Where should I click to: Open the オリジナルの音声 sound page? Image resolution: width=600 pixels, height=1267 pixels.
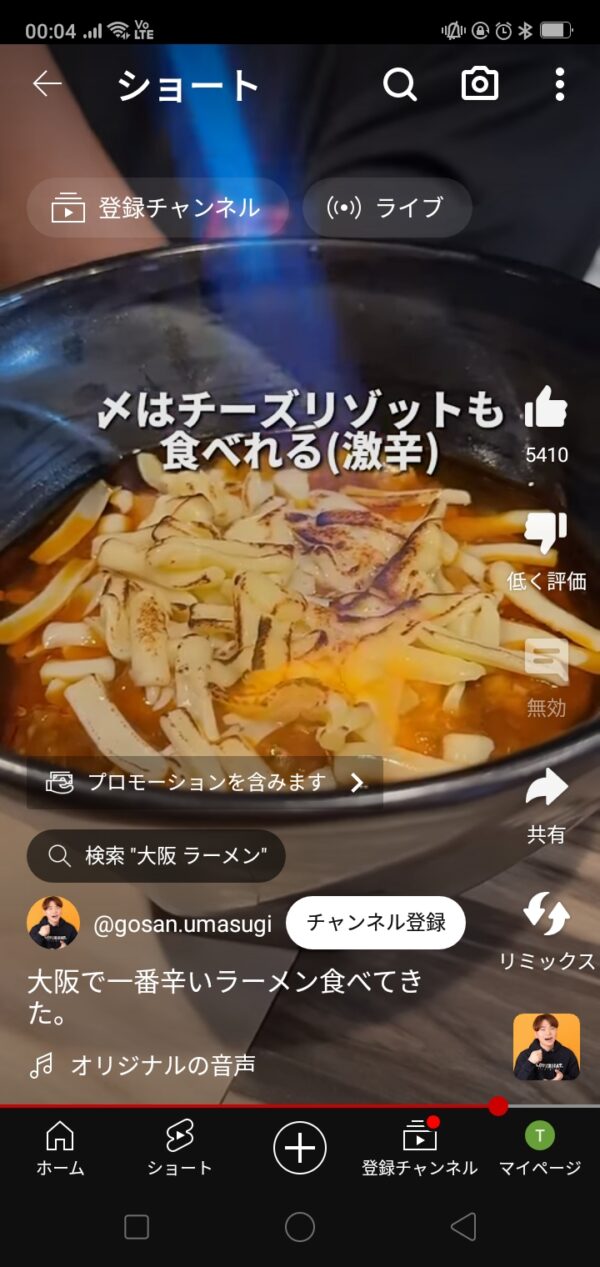[162, 1066]
